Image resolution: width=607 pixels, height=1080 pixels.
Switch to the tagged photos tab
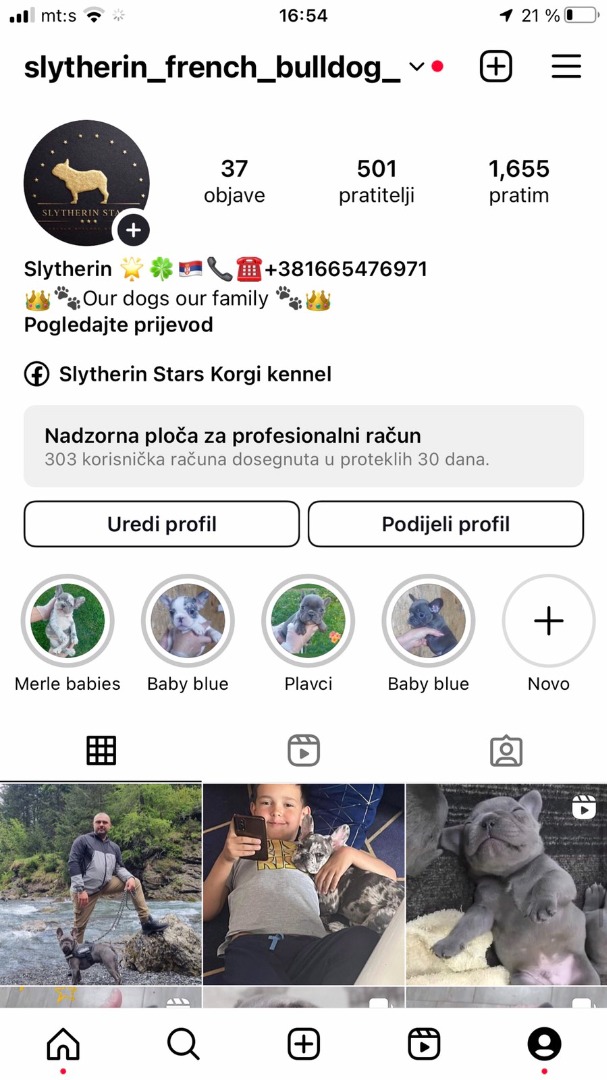[506, 751]
